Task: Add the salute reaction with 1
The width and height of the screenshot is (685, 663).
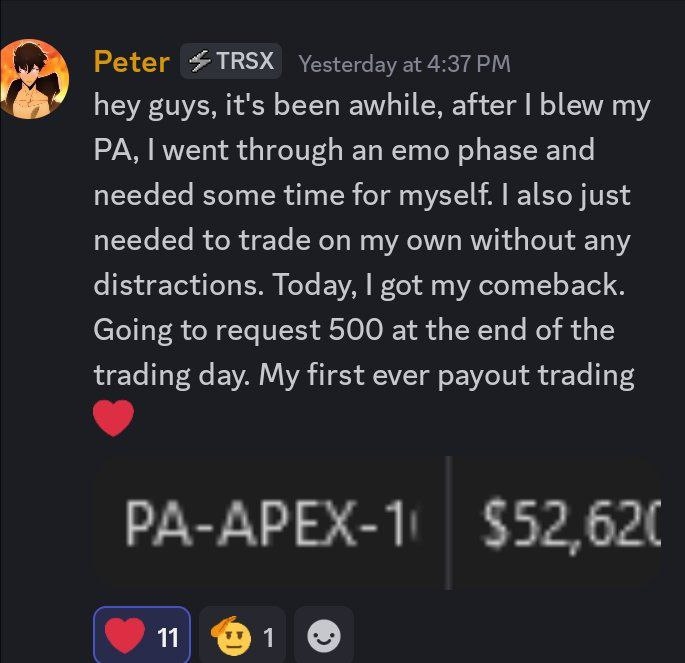Action: click(242, 636)
